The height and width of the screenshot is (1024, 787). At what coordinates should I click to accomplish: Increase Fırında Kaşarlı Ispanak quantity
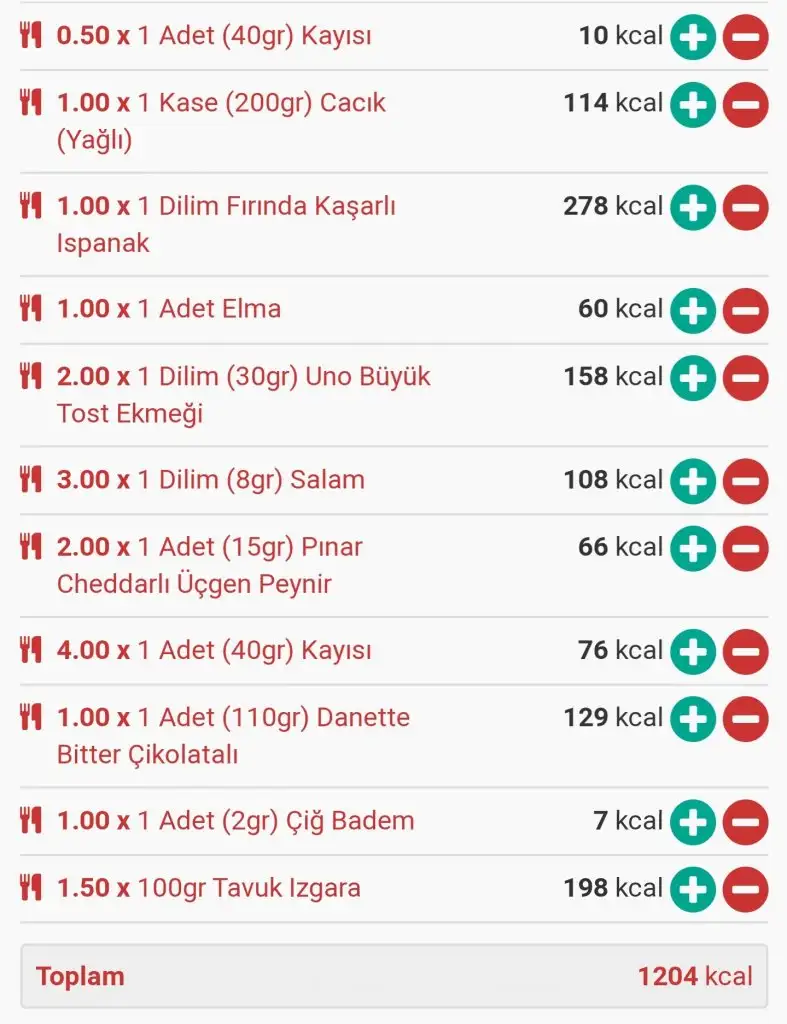point(693,208)
